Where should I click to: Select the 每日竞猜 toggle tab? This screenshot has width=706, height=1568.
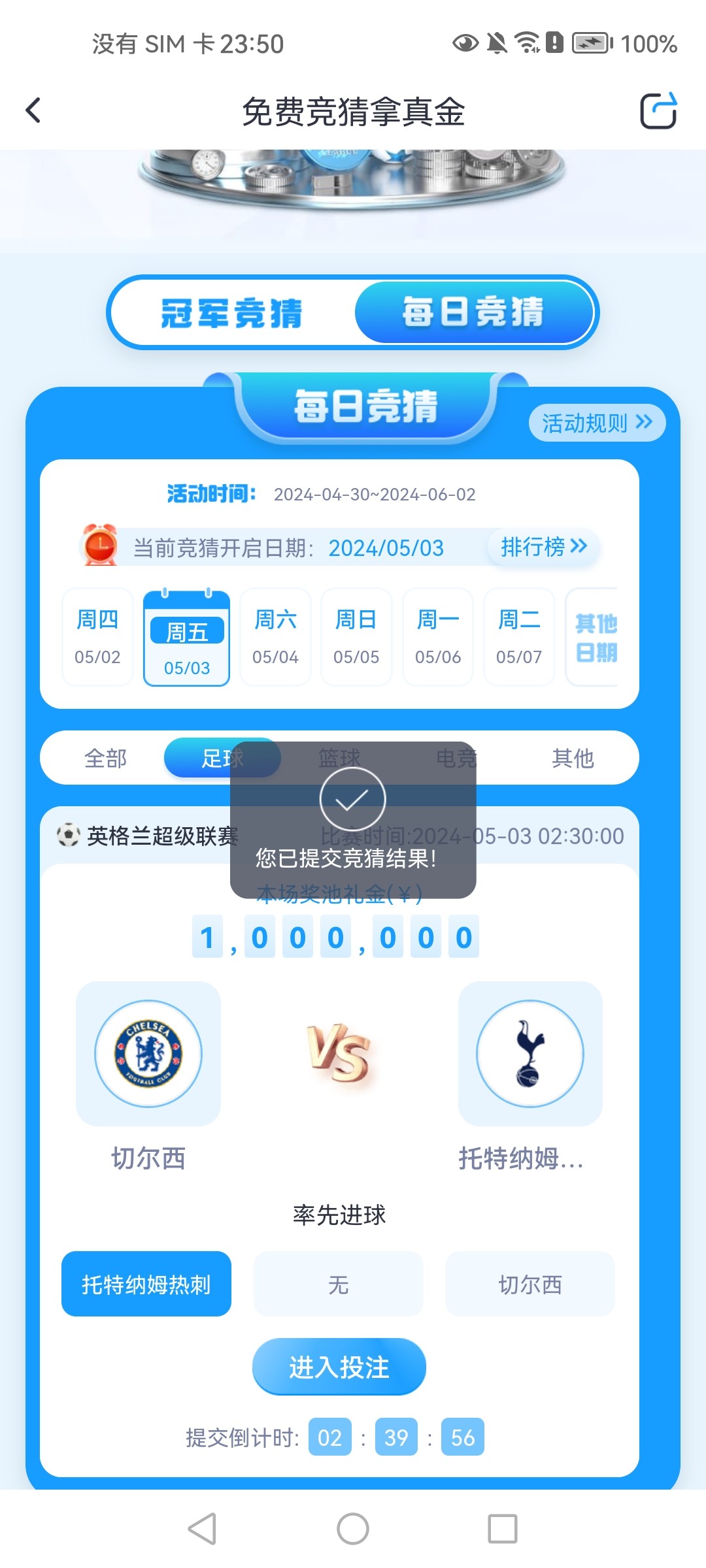click(473, 312)
